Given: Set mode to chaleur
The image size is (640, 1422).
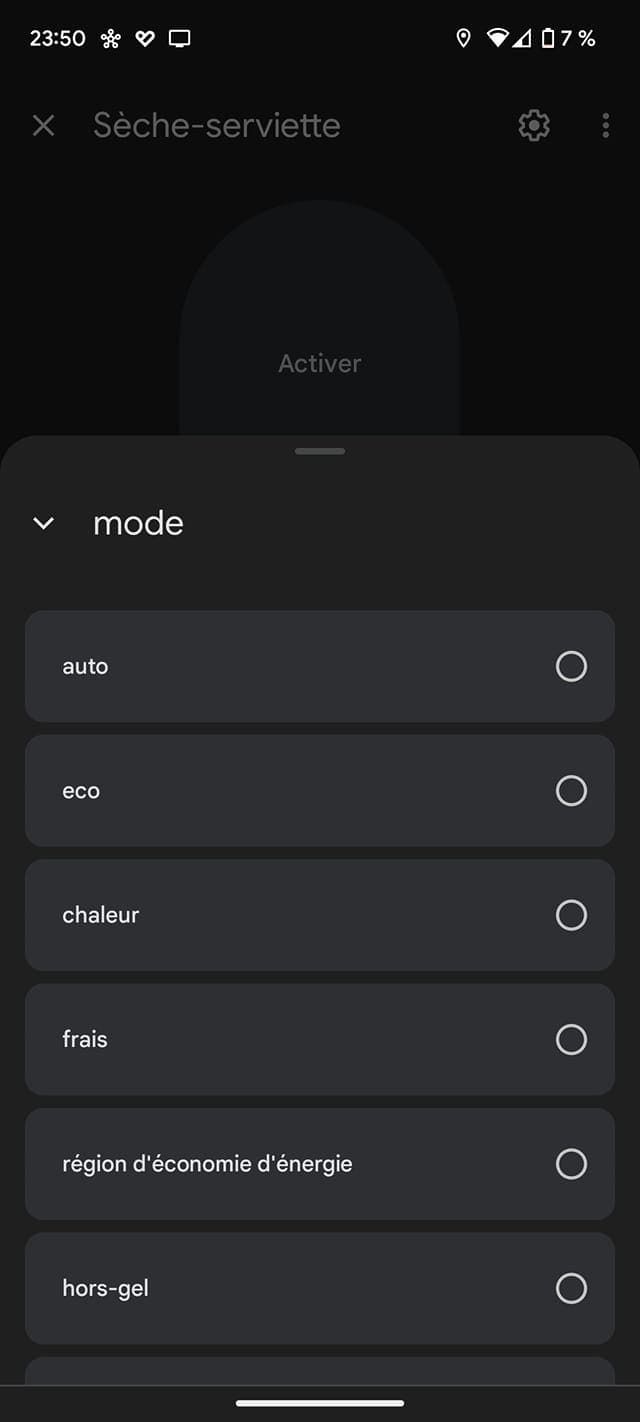Looking at the screenshot, I should click(x=320, y=915).
